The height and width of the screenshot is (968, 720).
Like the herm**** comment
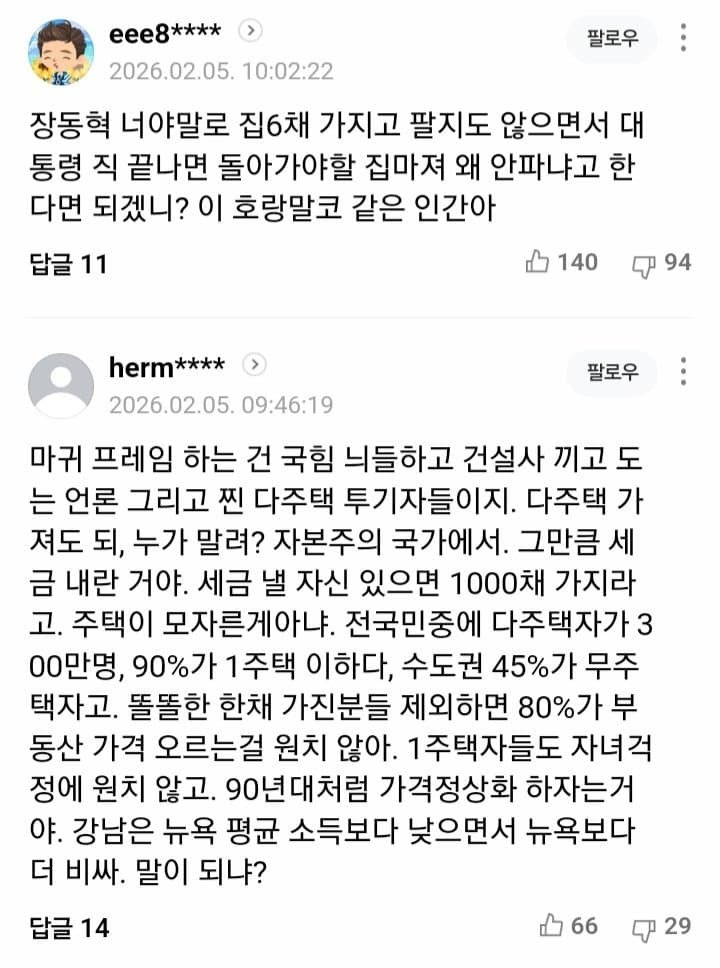[551, 926]
